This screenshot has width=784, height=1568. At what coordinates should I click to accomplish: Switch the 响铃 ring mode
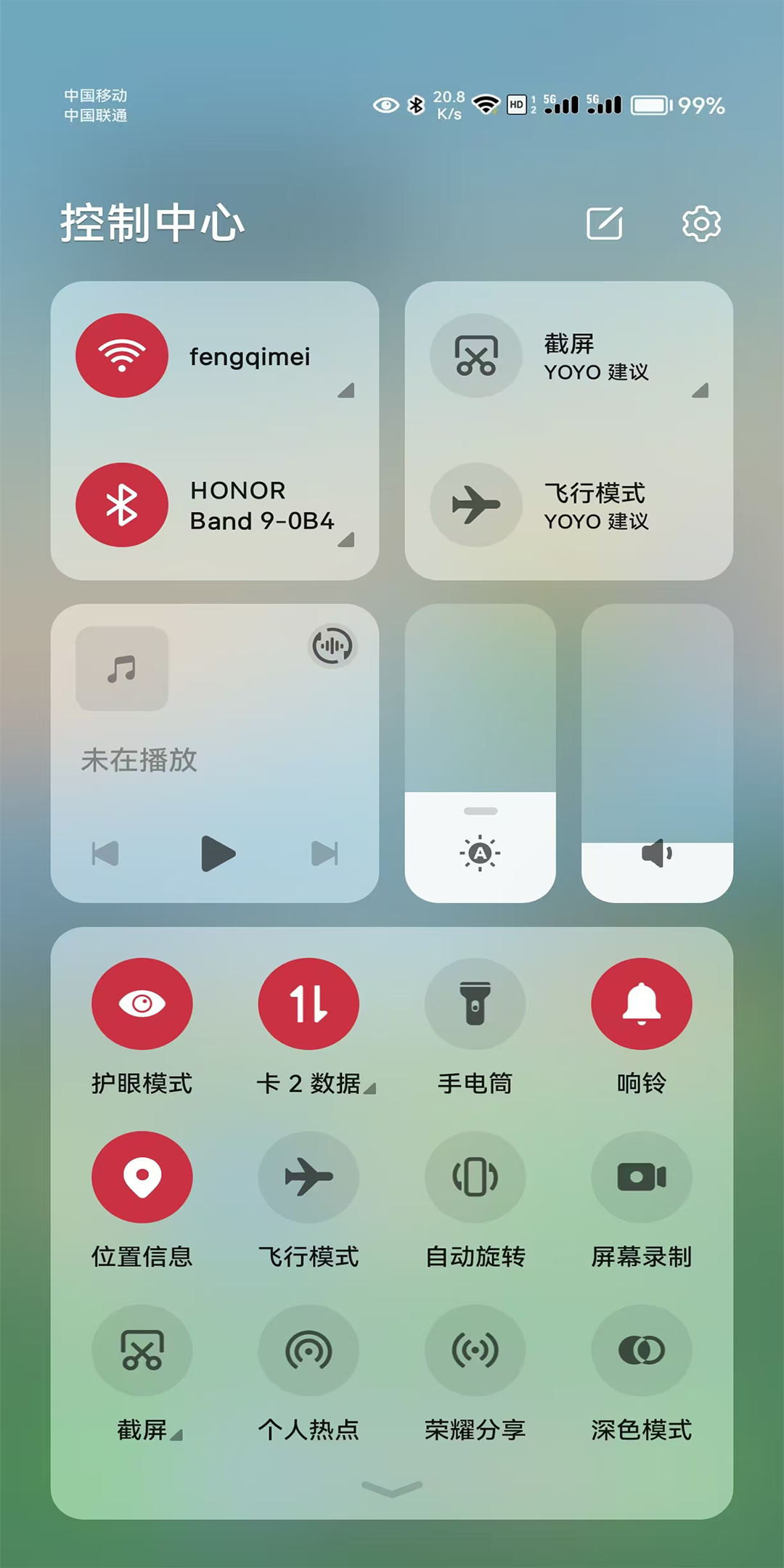(642, 1004)
